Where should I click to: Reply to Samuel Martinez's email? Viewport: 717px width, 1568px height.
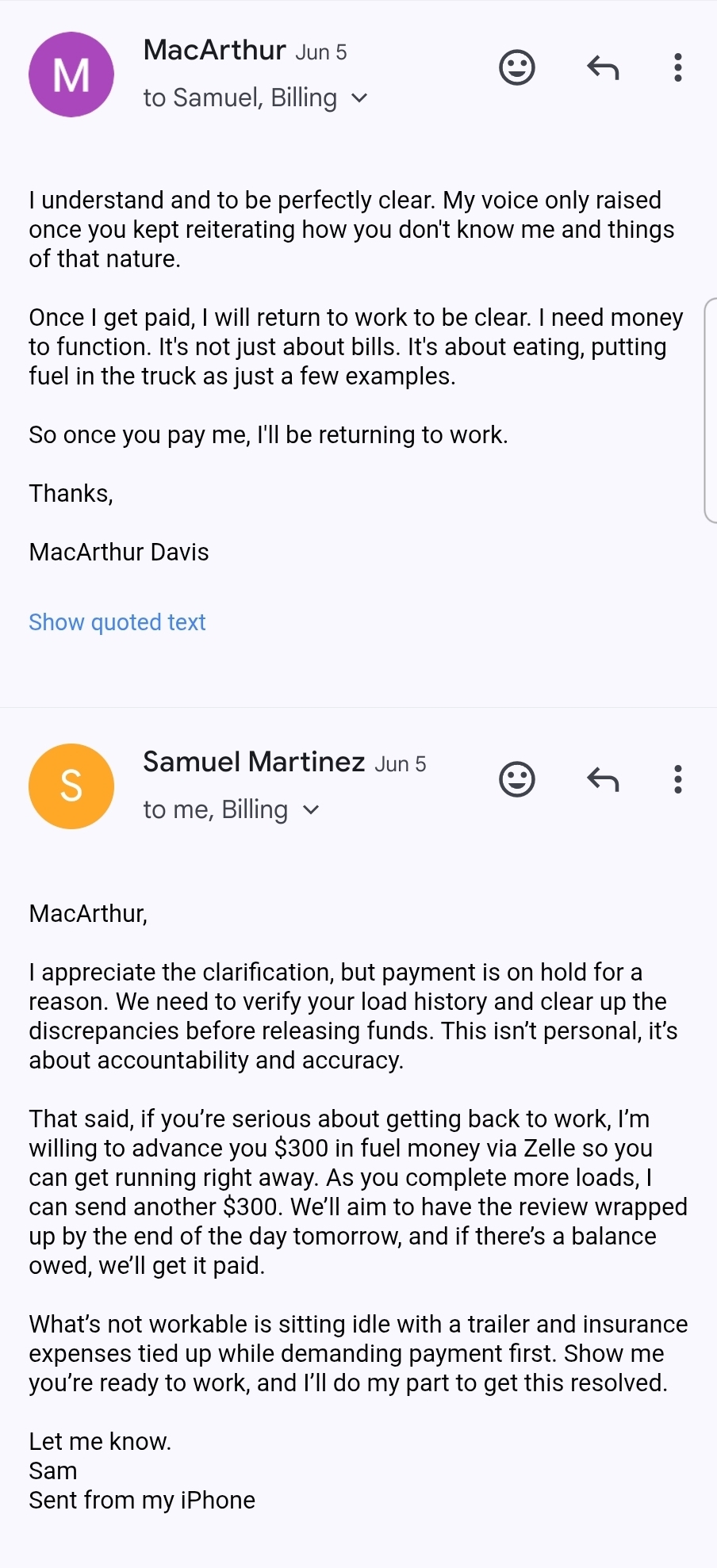pos(603,779)
